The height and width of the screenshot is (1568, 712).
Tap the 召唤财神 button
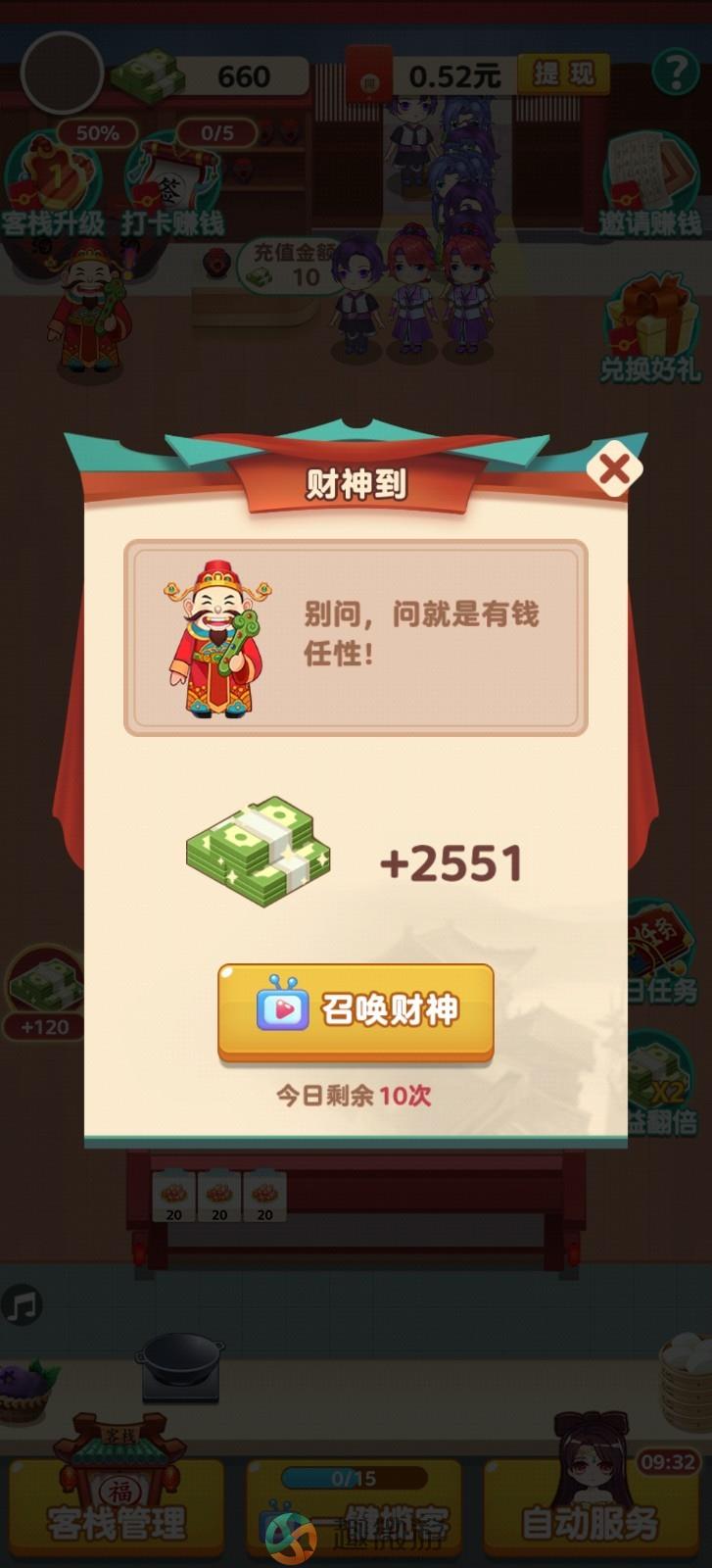click(x=356, y=1010)
